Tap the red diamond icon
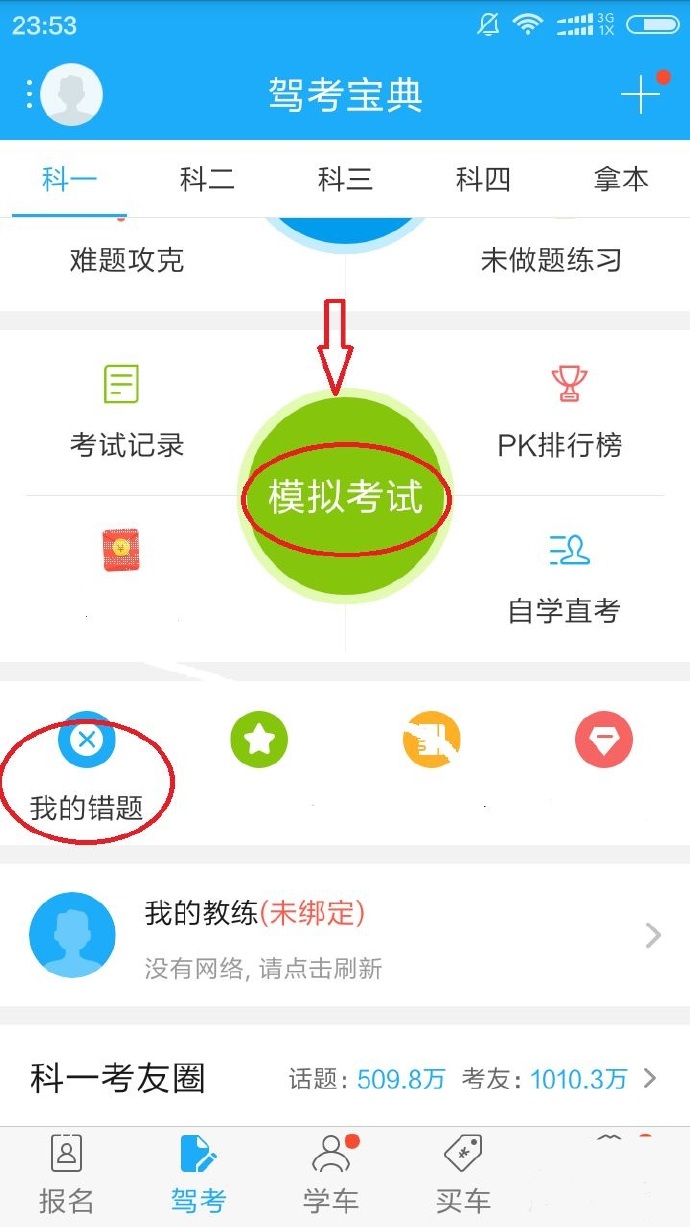The image size is (690, 1227). click(x=604, y=740)
